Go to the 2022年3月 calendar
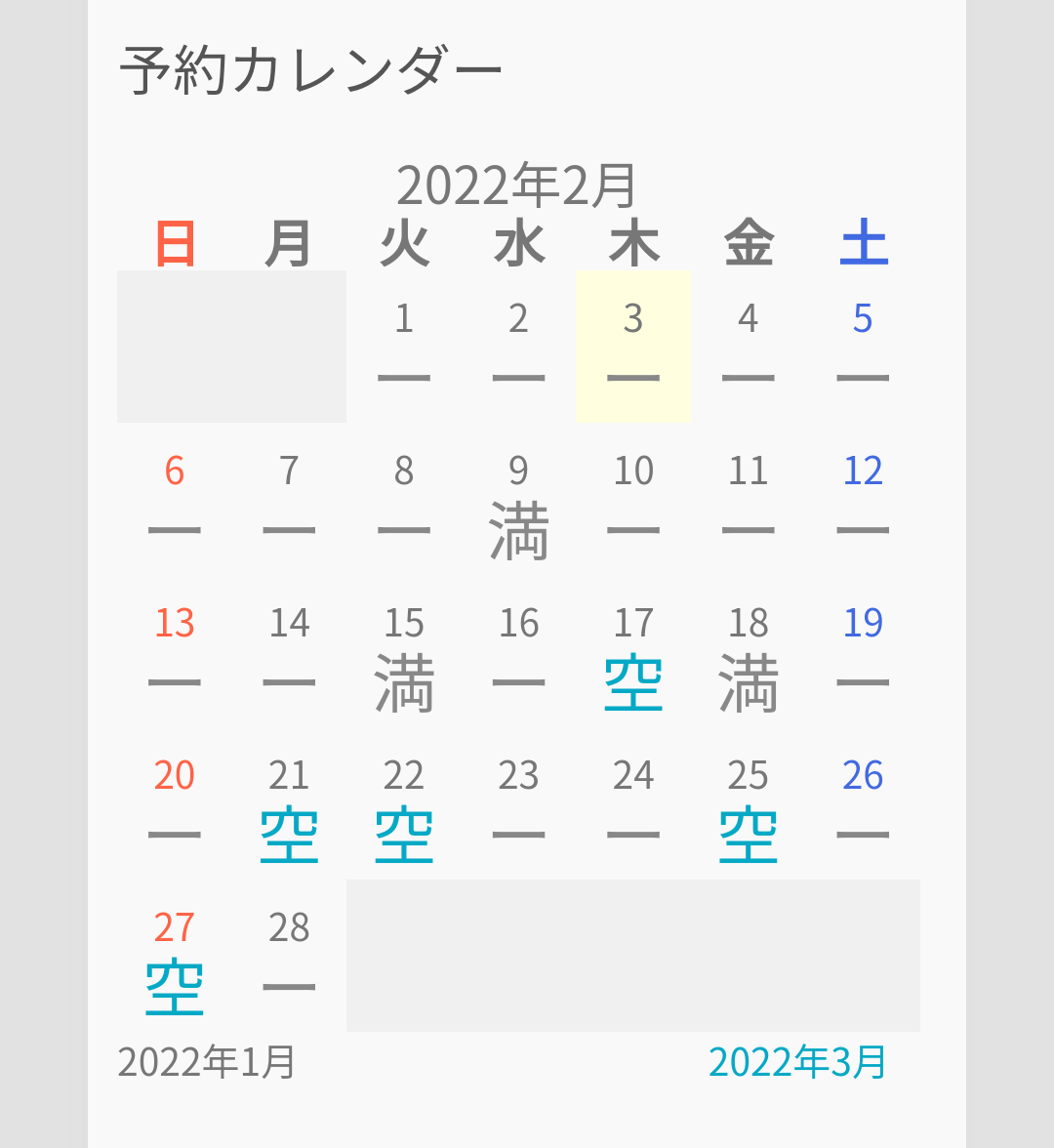Image resolution: width=1054 pixels, height=1148 pixels. tap(797, 1062)
